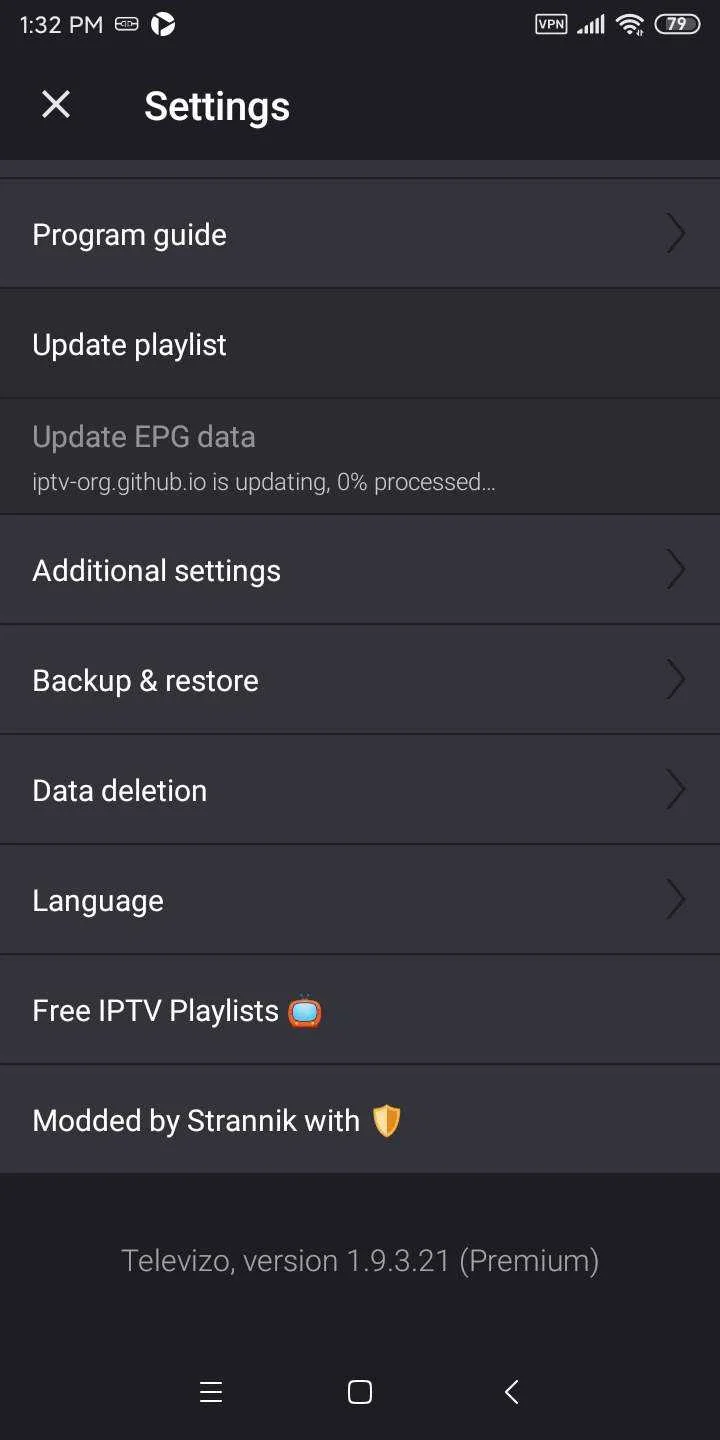
Task: Close the Settings screen
Action: tap(56, 105)
